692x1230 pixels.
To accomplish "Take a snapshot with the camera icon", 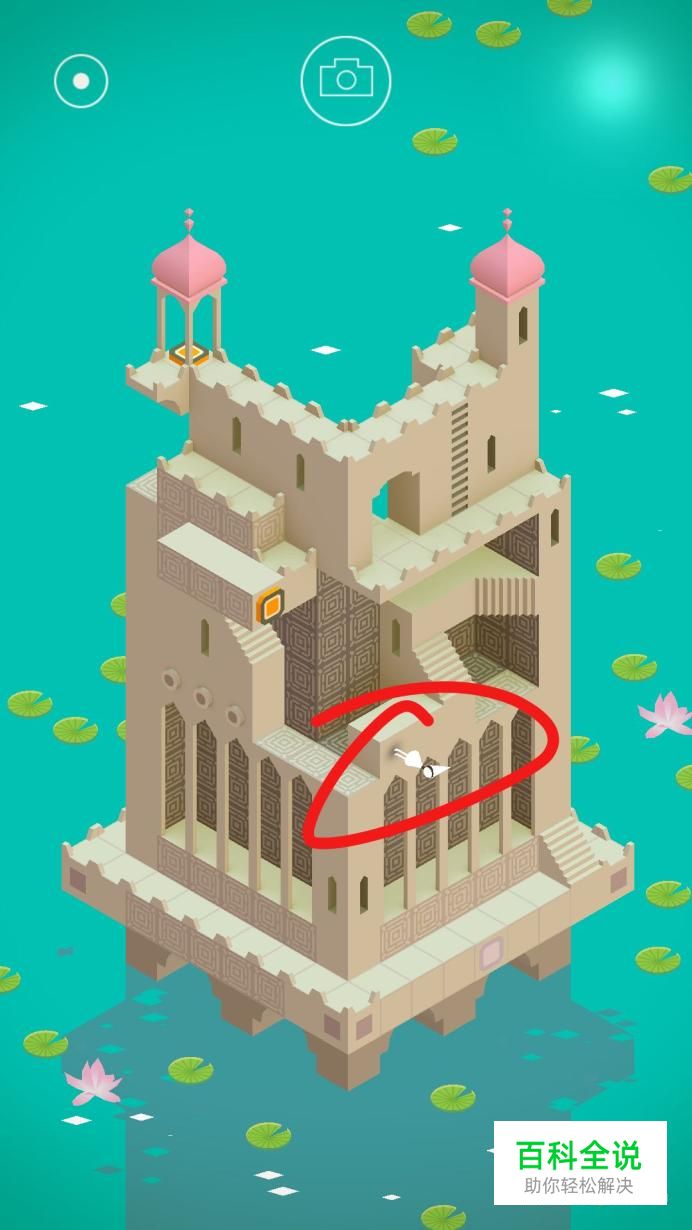I will click(346, 81).
